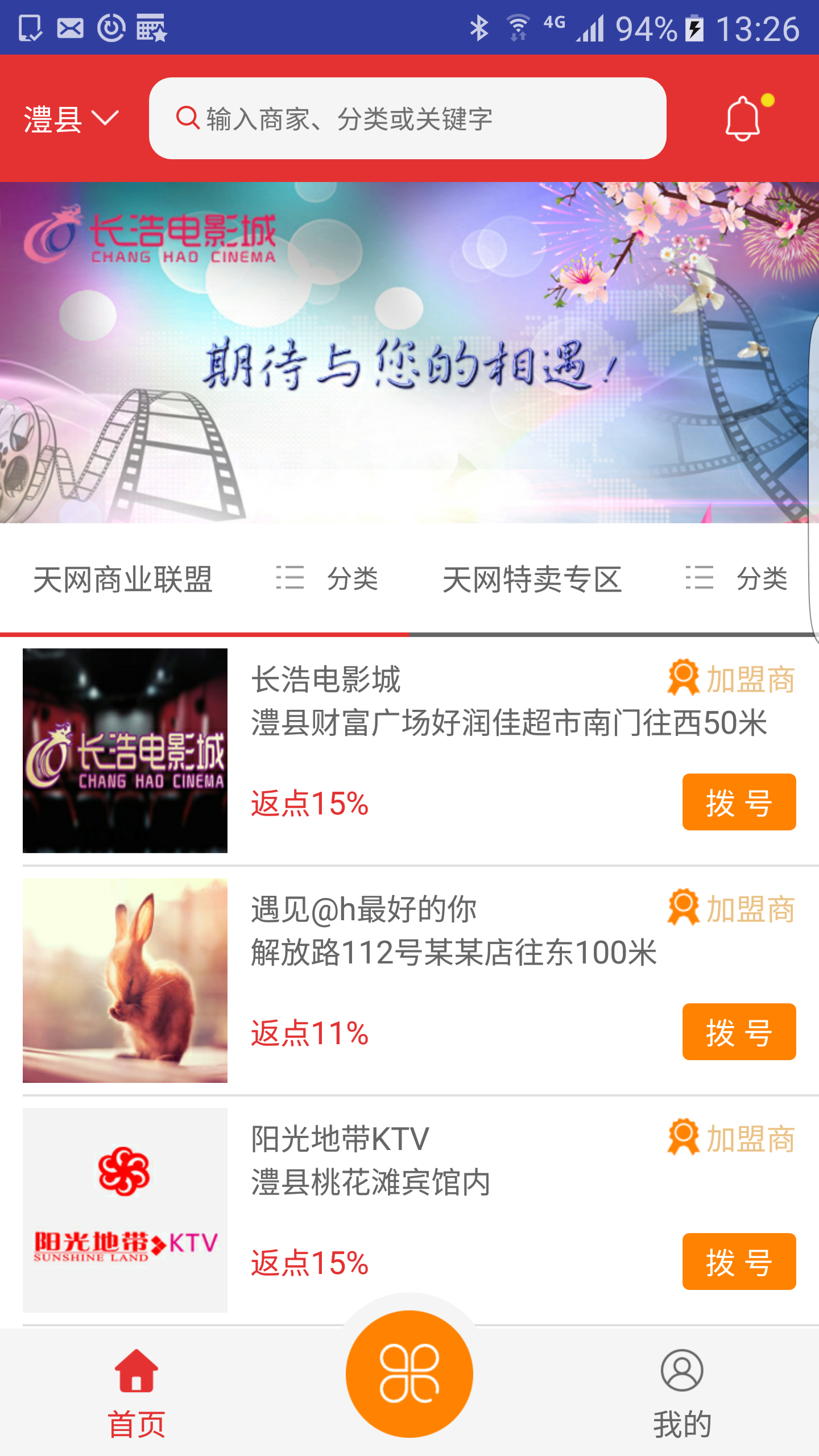Dial 遇见@h最好的你 via 拨号
The height and width of the screenshot is (1456, 819).
click(739, 1032)
